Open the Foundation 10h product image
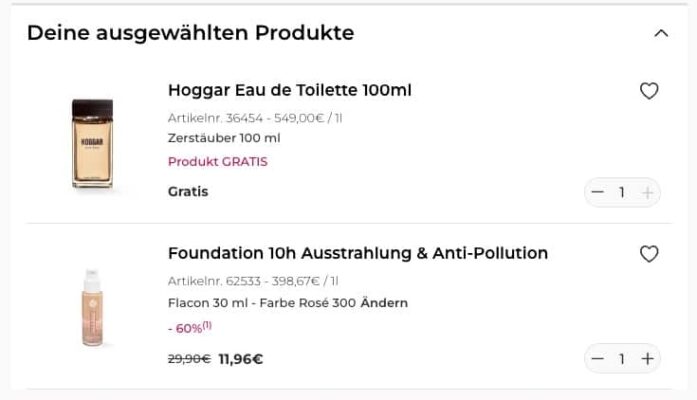This screenshot has height=400, width=697. click(92, 307)
